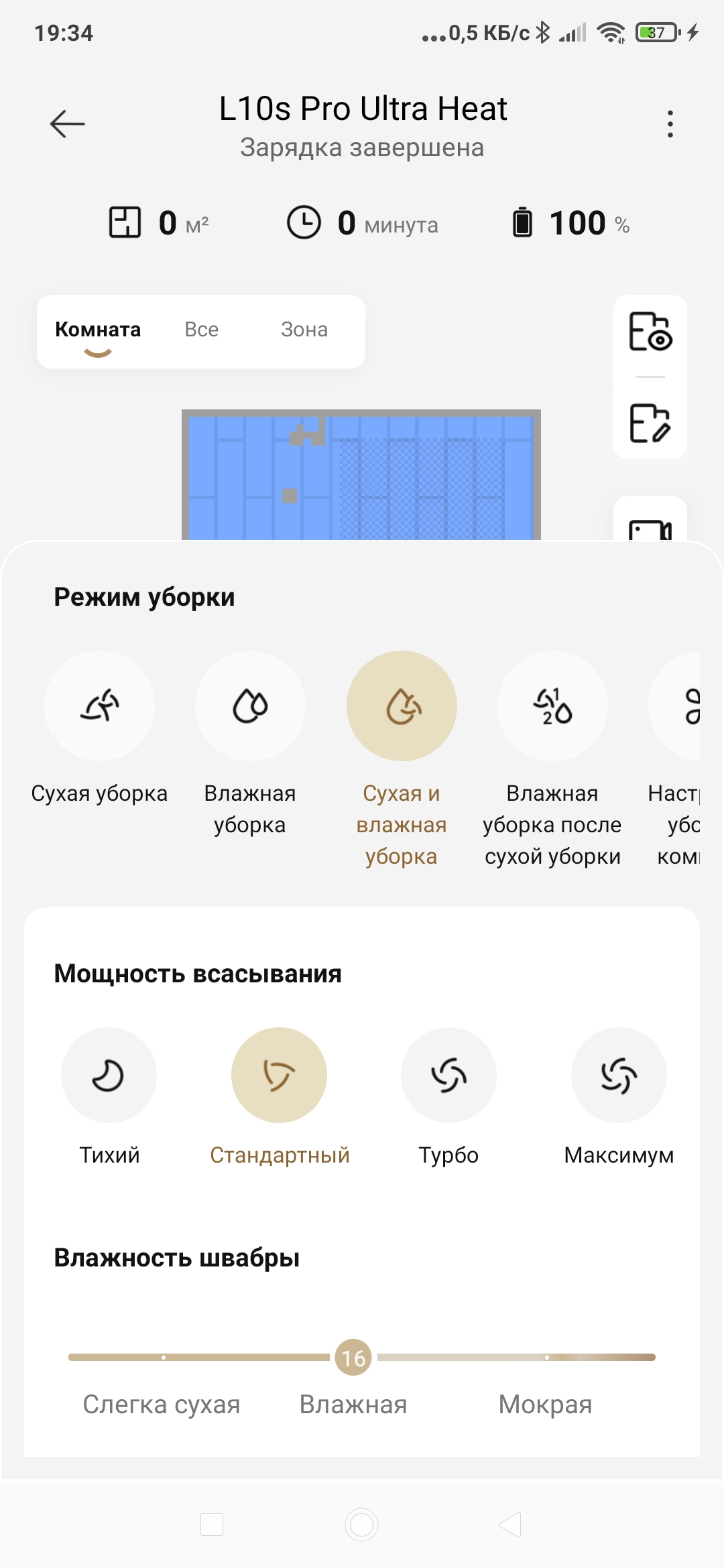Select Сухая и влажная уборка mode
The width and height of the screenshot is (724, 1568).
pyautogui.click(x=402, y=706)
